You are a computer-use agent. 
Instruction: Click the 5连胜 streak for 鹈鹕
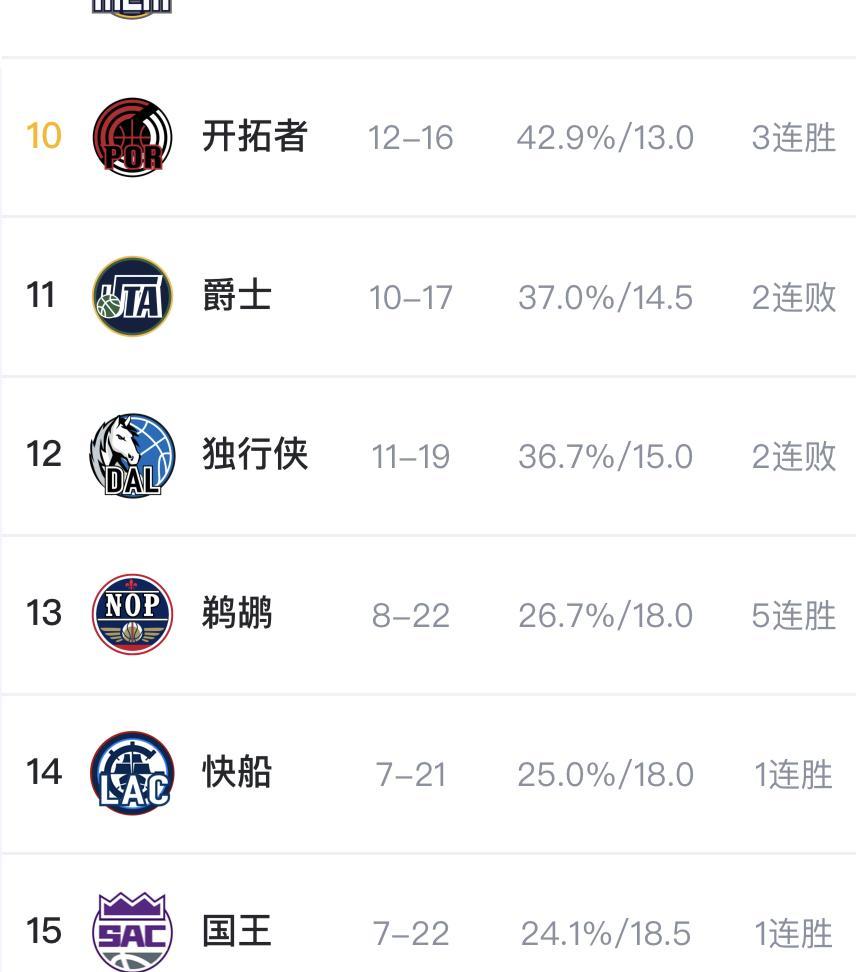791,617
